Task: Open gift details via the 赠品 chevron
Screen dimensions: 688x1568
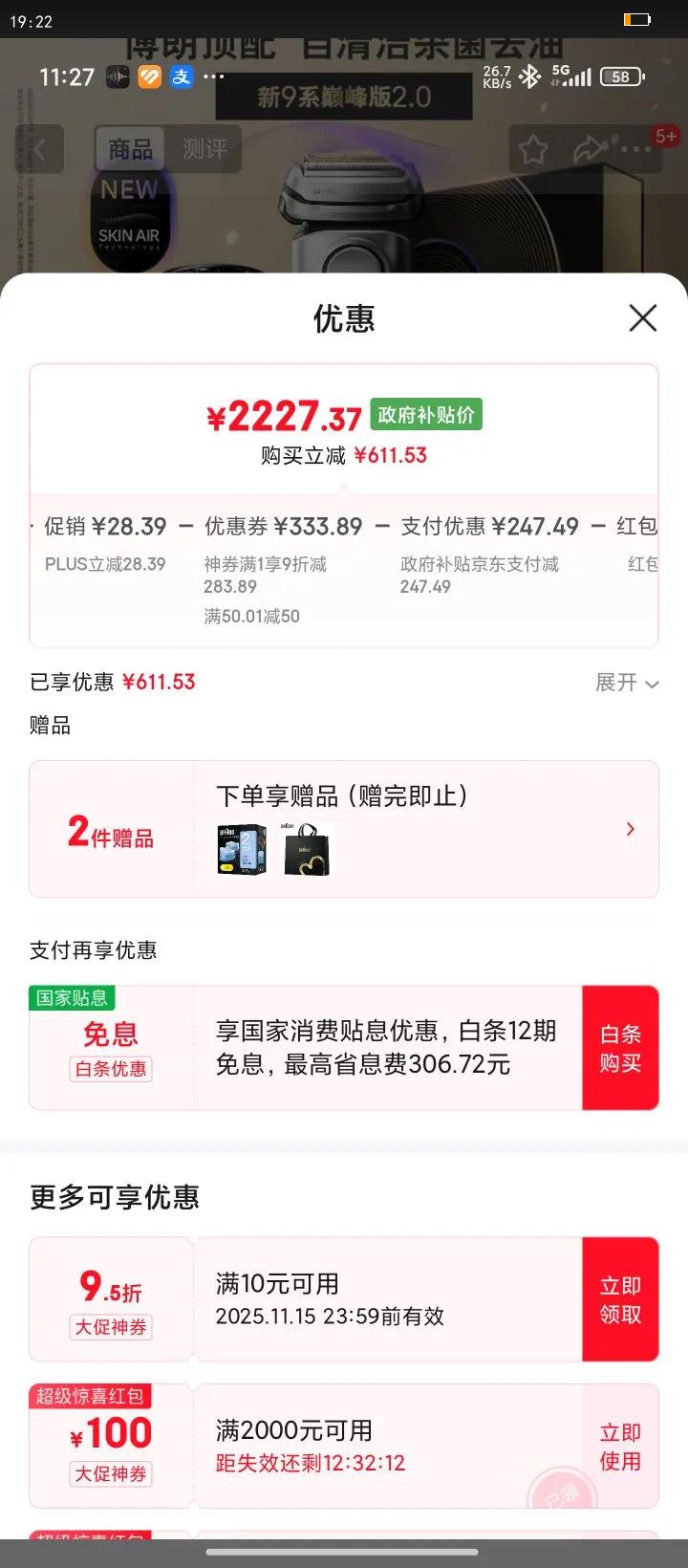Action: pyautogui.click(x=630, y=829)
